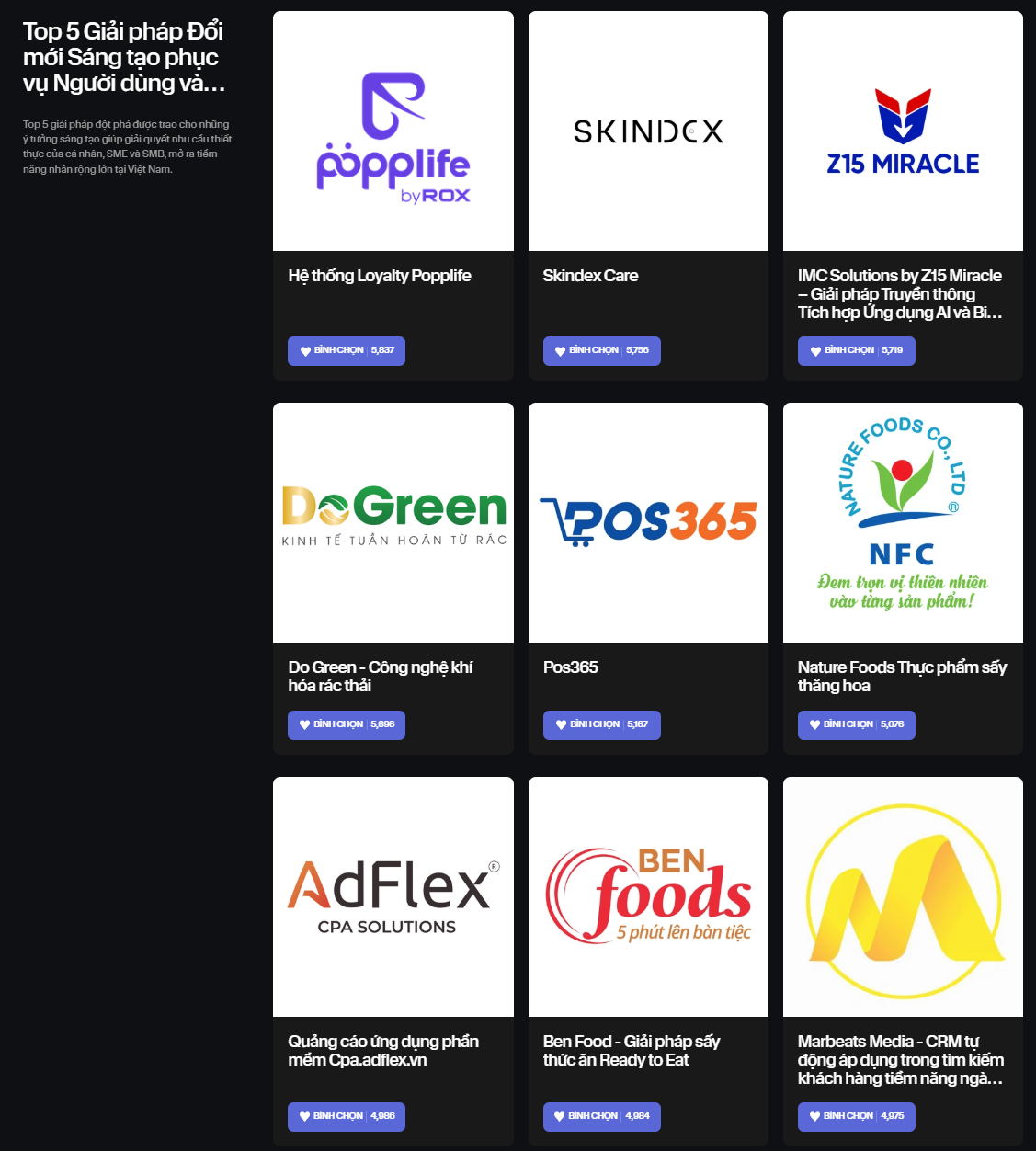Screen dimensions: 1036x1151
Task: Vote for IMC Solutions by Z15 Miracle
Action: point(856,350)
